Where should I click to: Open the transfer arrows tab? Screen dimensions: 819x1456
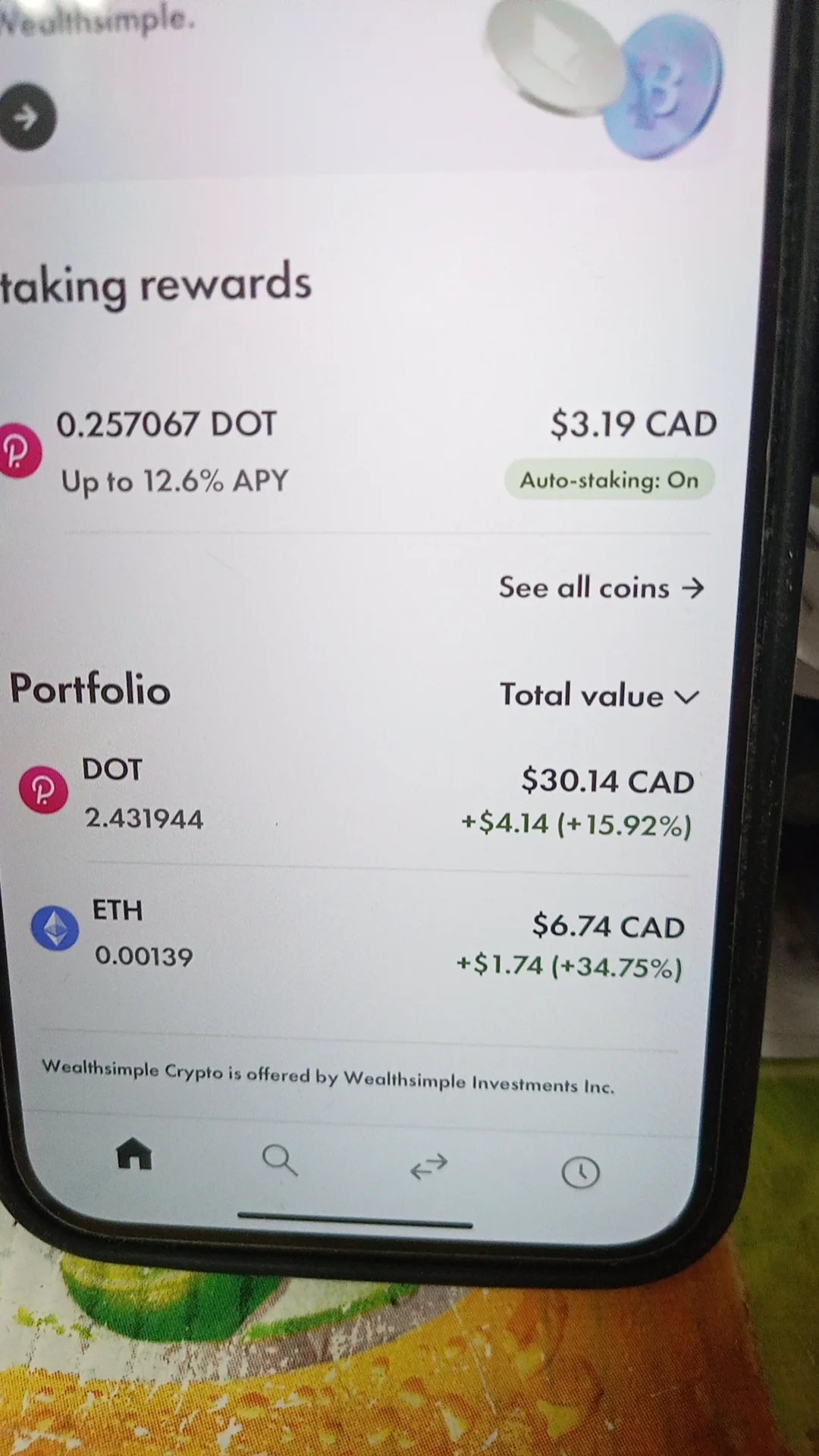(429, 1167)
